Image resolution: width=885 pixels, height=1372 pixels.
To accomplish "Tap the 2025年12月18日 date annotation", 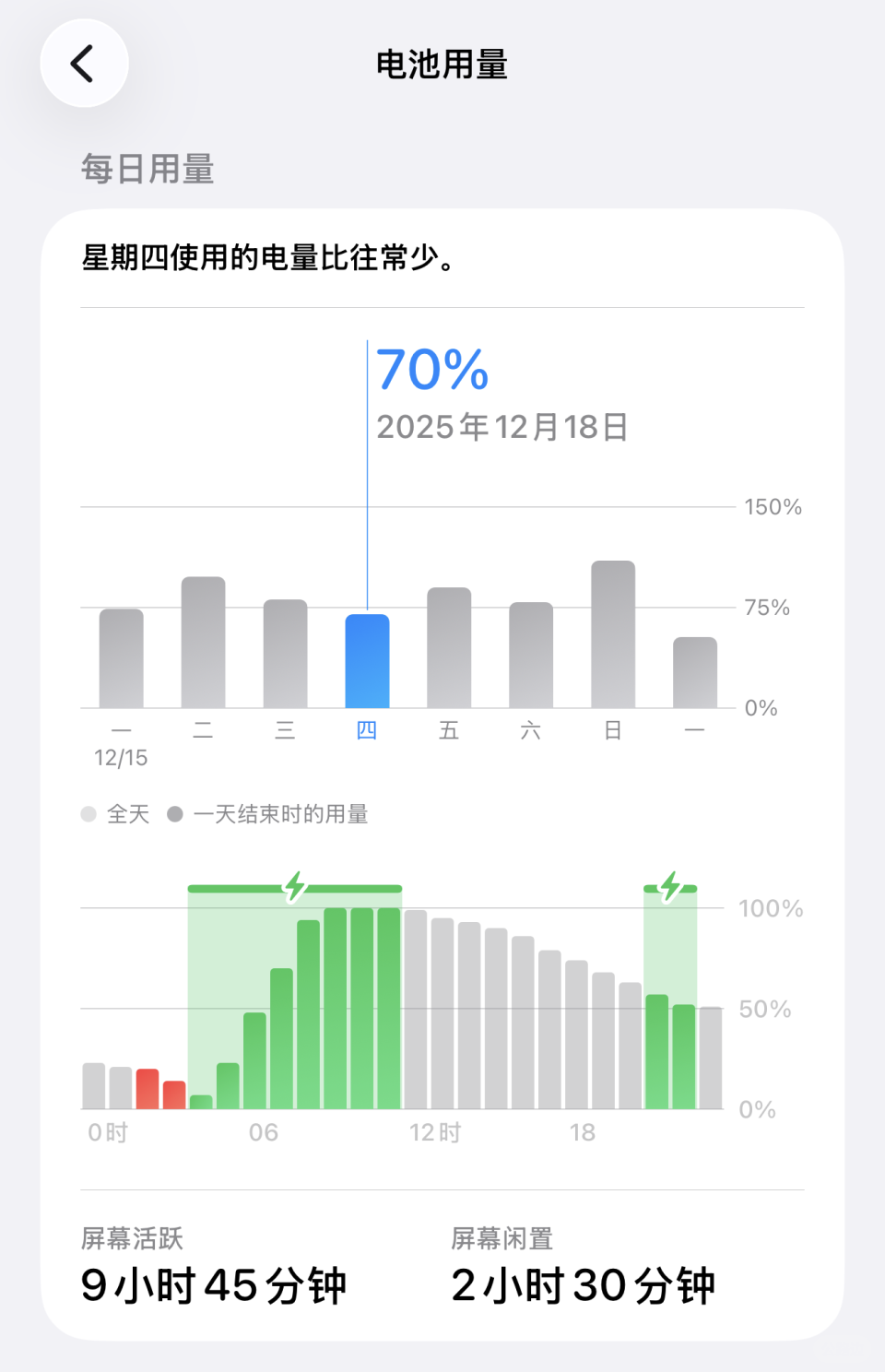I will click(x=502, y=426).
